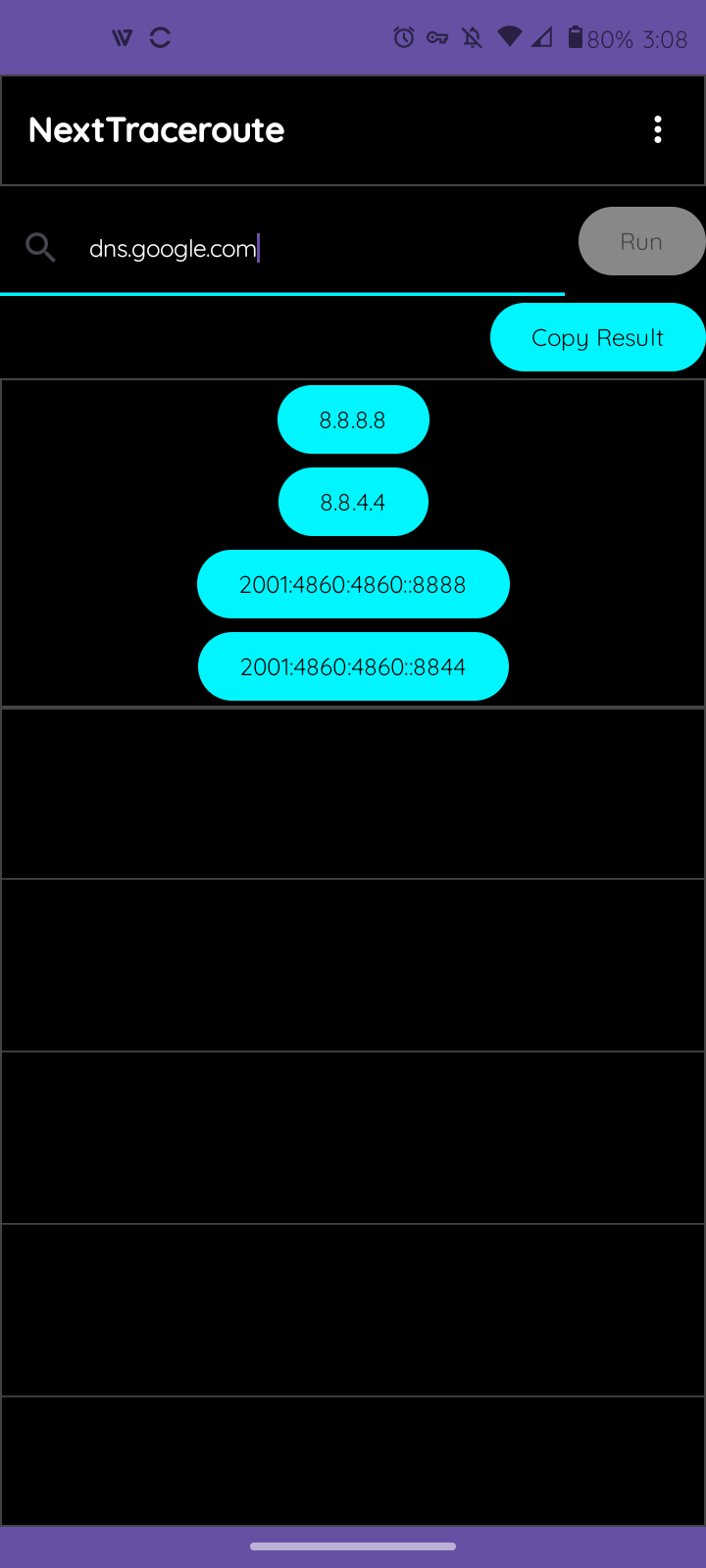Pick the IPv6 address 2001:4860:4860::8888
706x1568 pixels.
pos(353,584)
